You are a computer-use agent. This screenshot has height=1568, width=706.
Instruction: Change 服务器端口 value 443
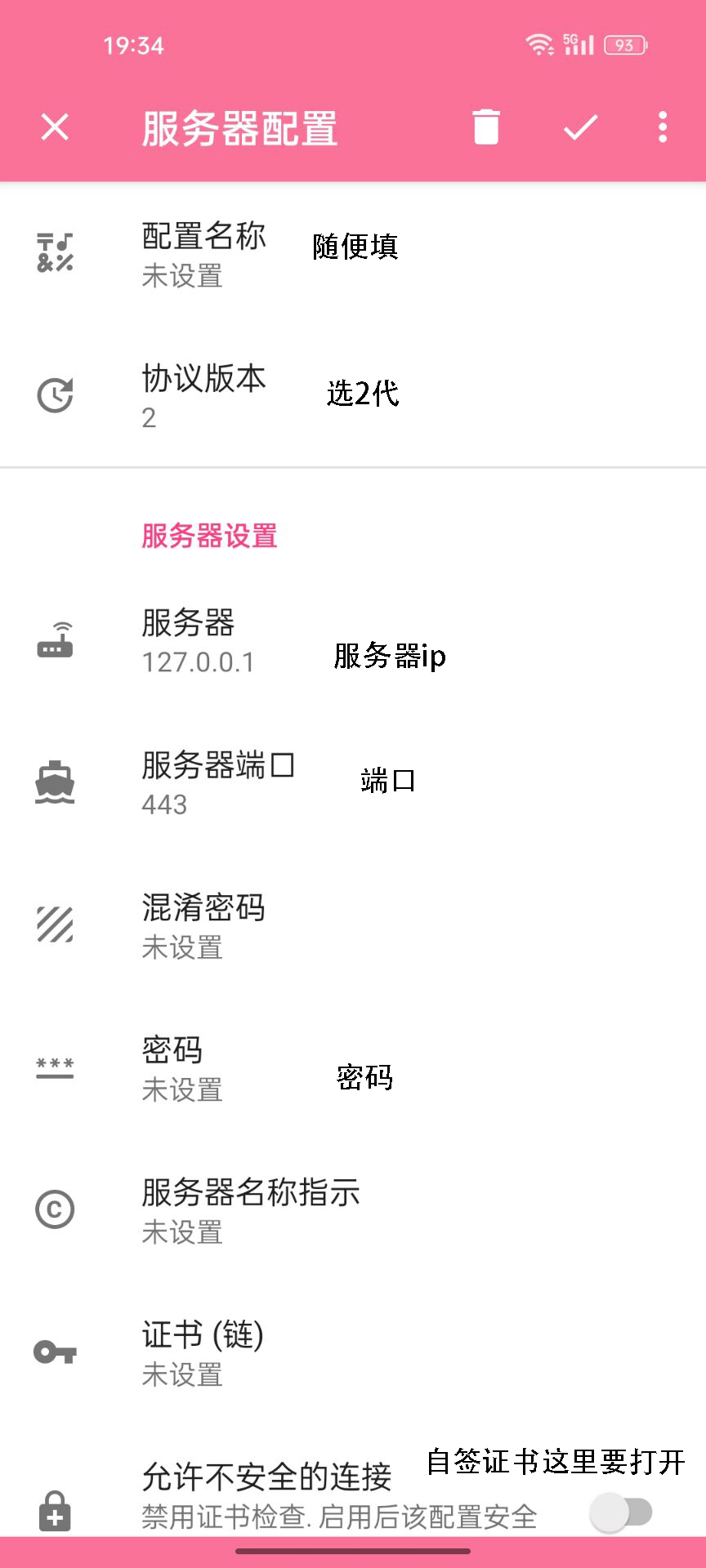coord(353,783)
